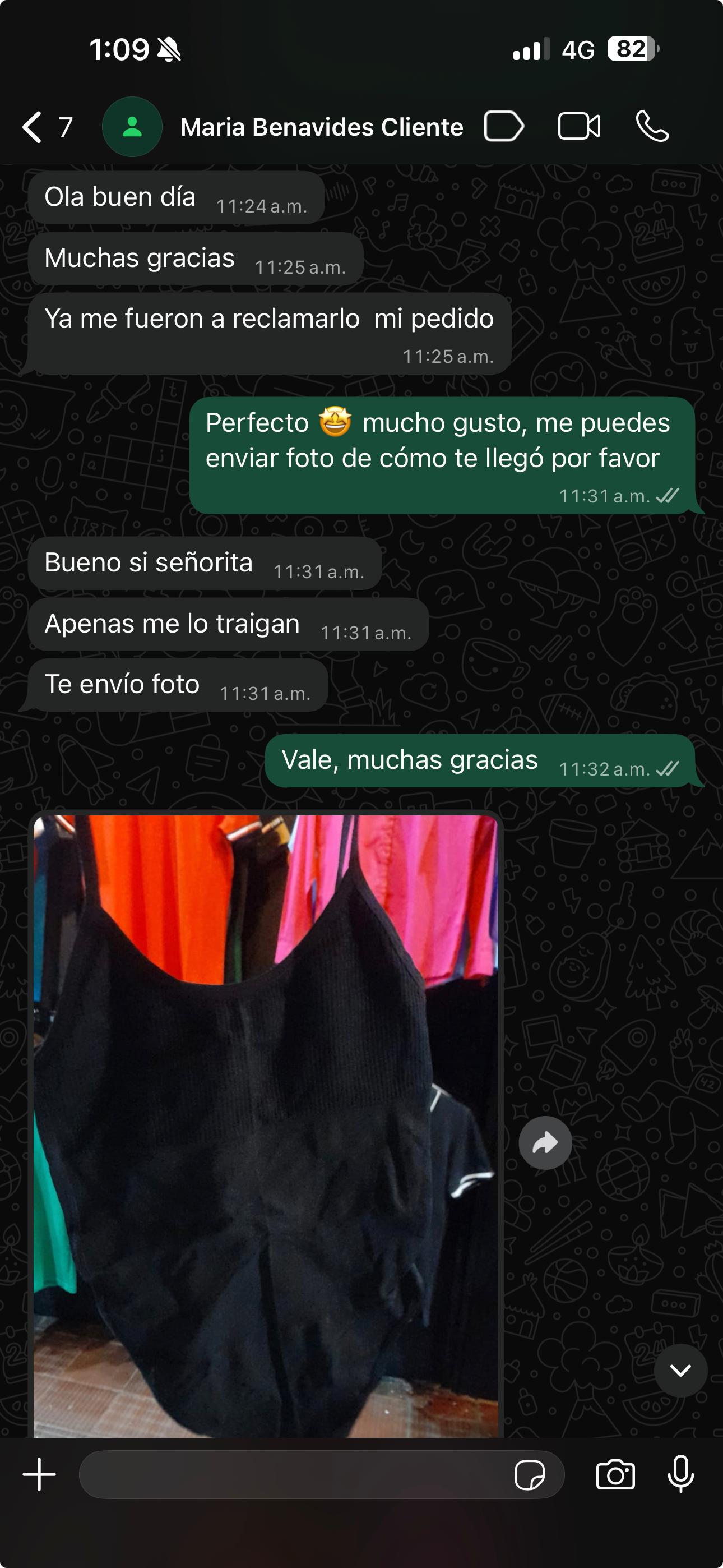Start a video call with Maria

point(579,127)
